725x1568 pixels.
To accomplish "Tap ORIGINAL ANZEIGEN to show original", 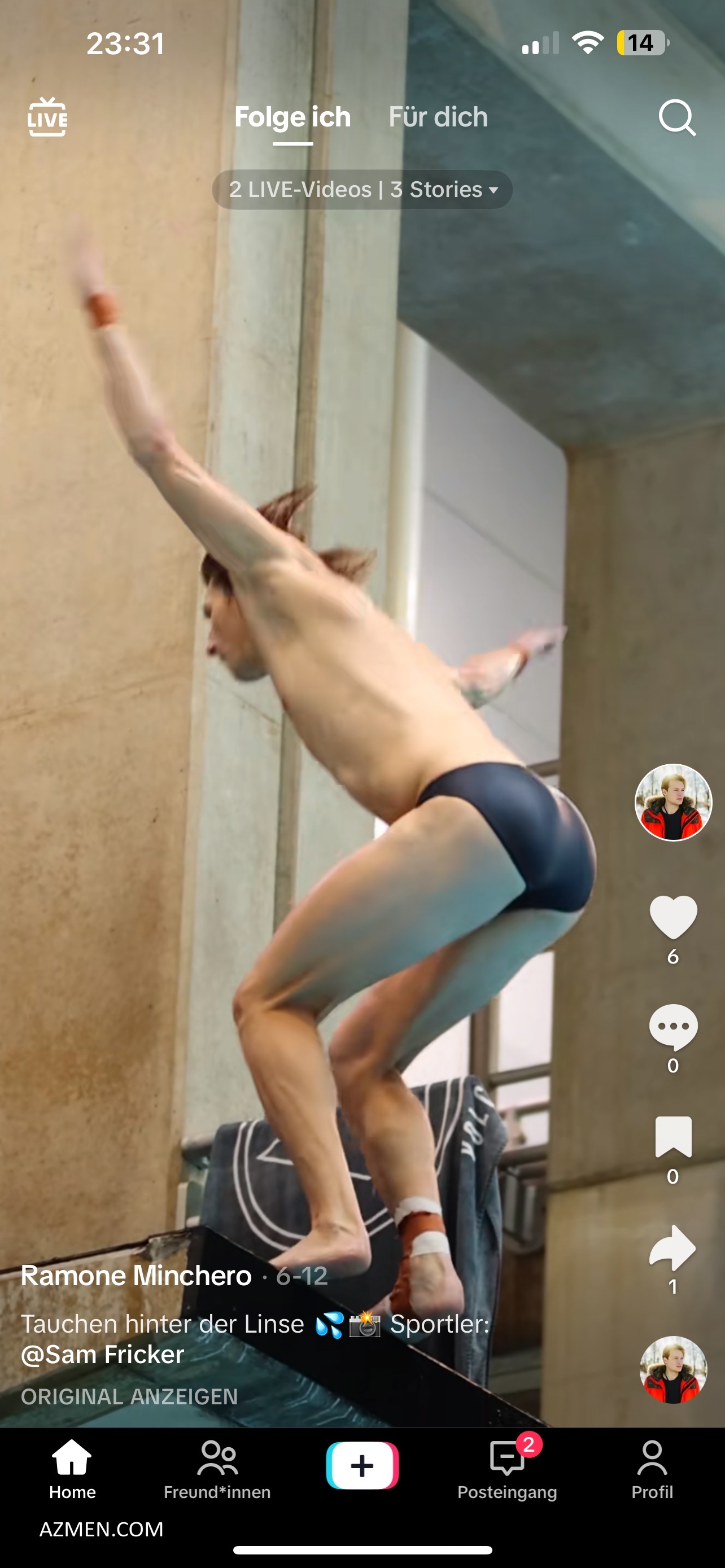I will coord(129,1396).
